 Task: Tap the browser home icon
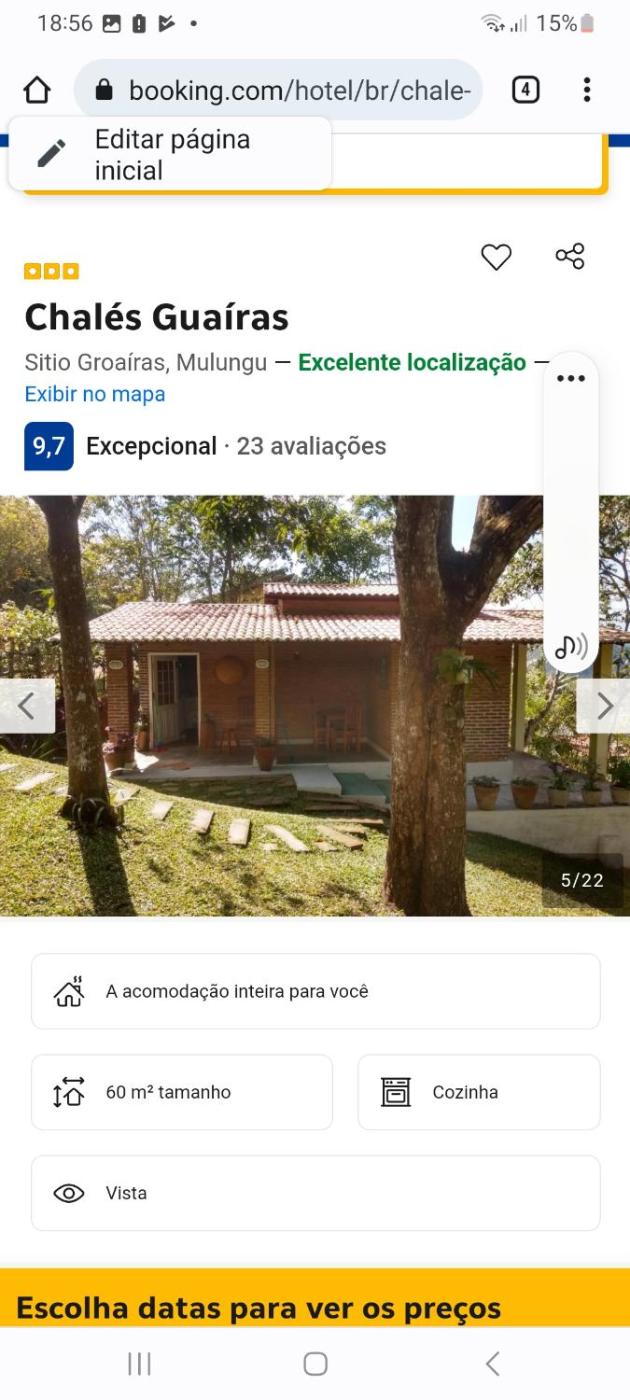pyautogui.click(x=37, y=90)
